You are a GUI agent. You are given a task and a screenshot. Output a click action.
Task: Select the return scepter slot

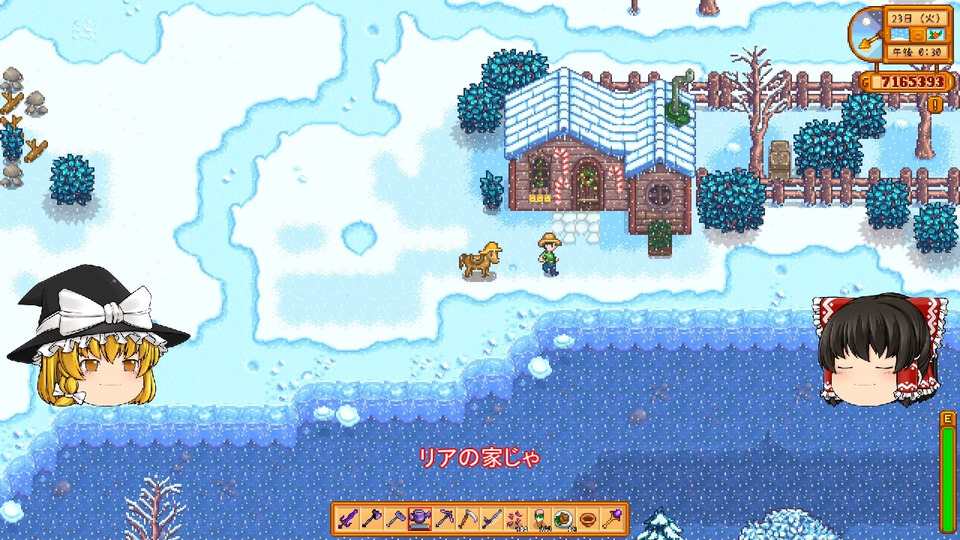tap(612, 519)
